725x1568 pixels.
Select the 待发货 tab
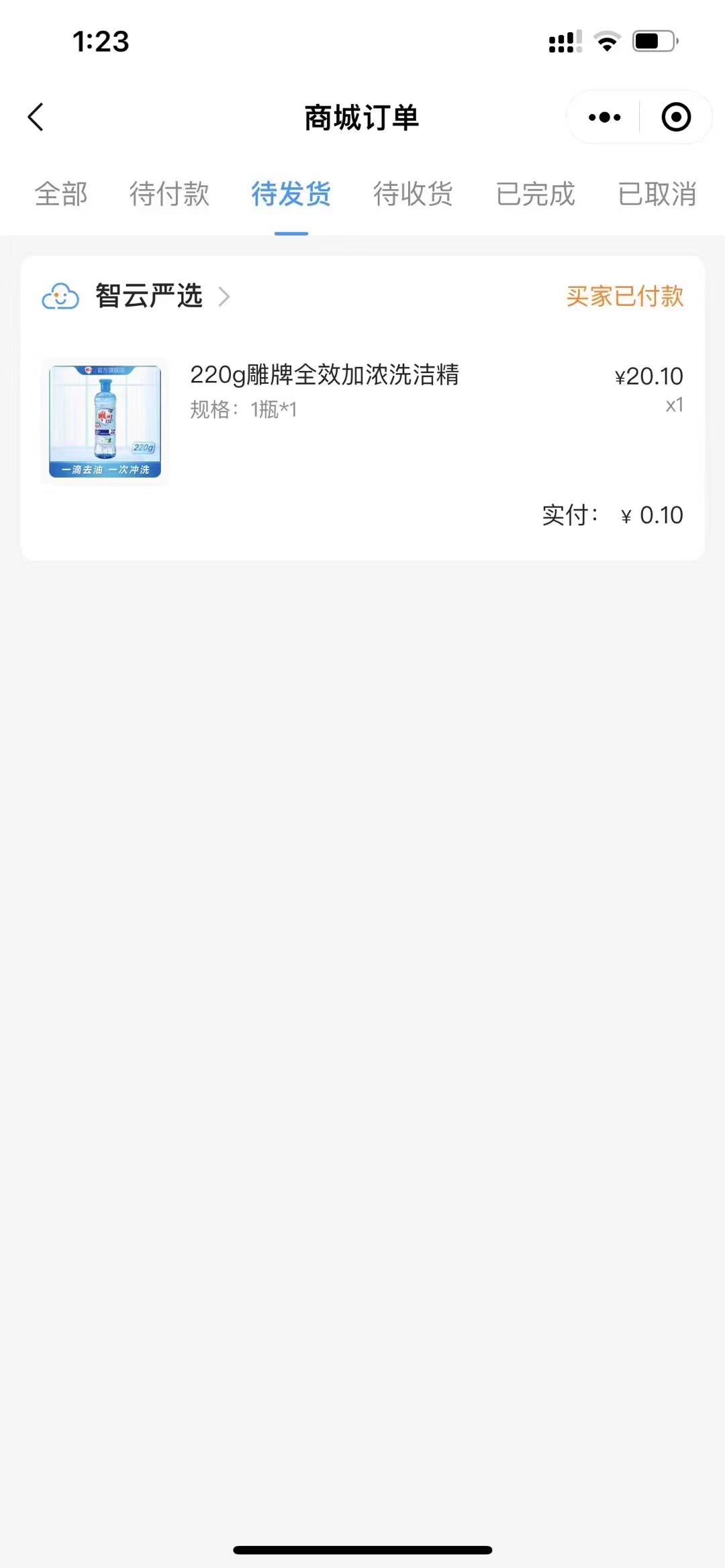tap(291, 195)
